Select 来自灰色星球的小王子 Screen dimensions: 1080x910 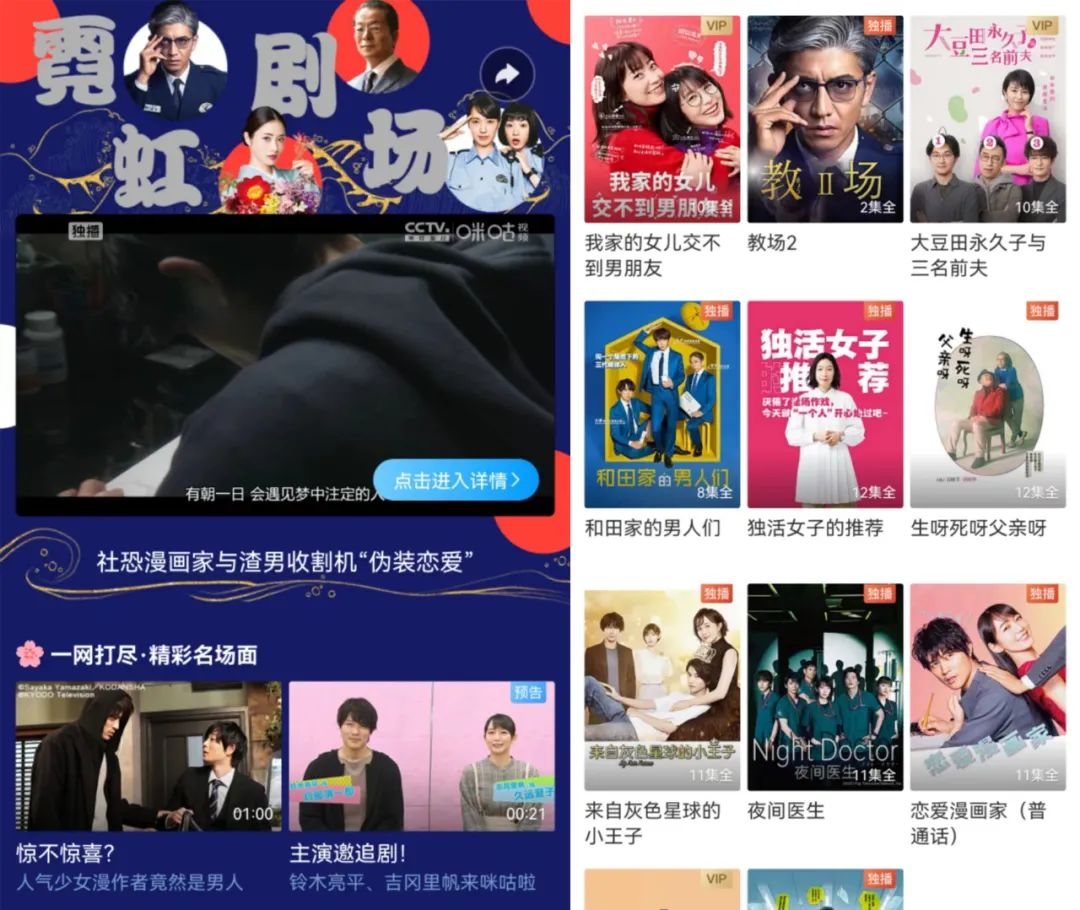[662, 688]
